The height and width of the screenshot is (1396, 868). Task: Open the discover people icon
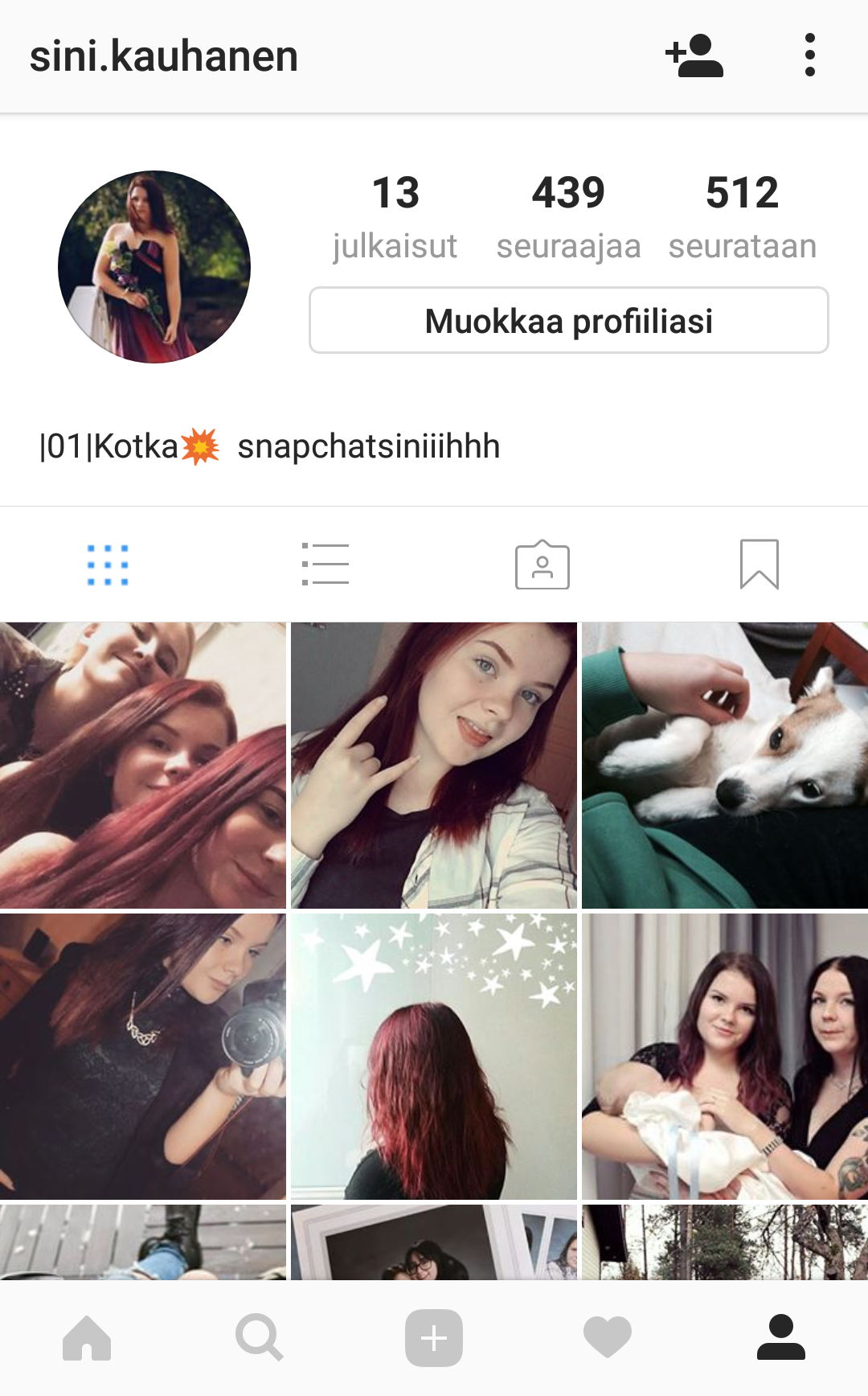(694, 55)
